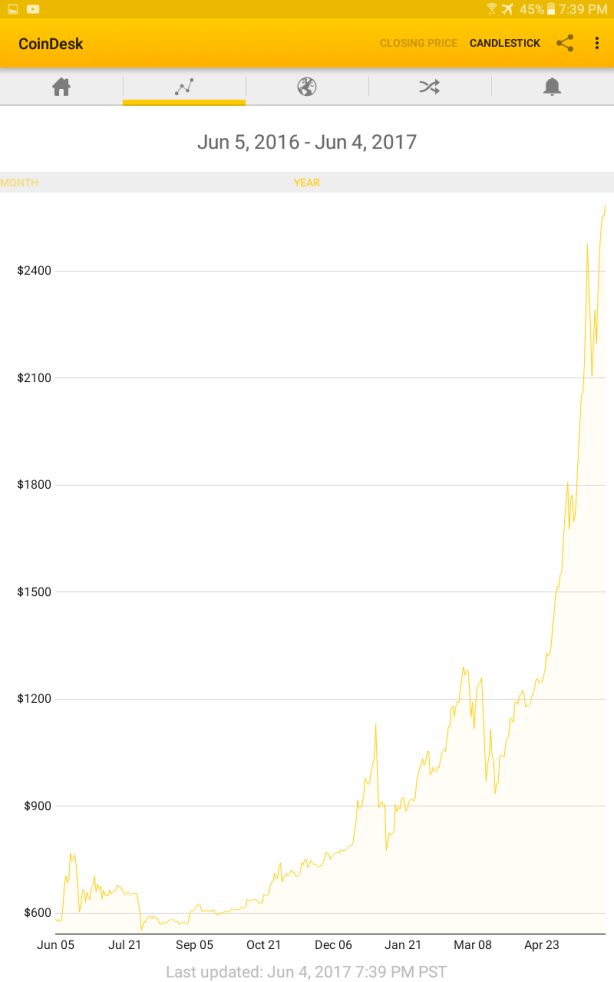The image size is (614, 982).
Task: Open the alerts bell tab
Action: pos(552,87)
